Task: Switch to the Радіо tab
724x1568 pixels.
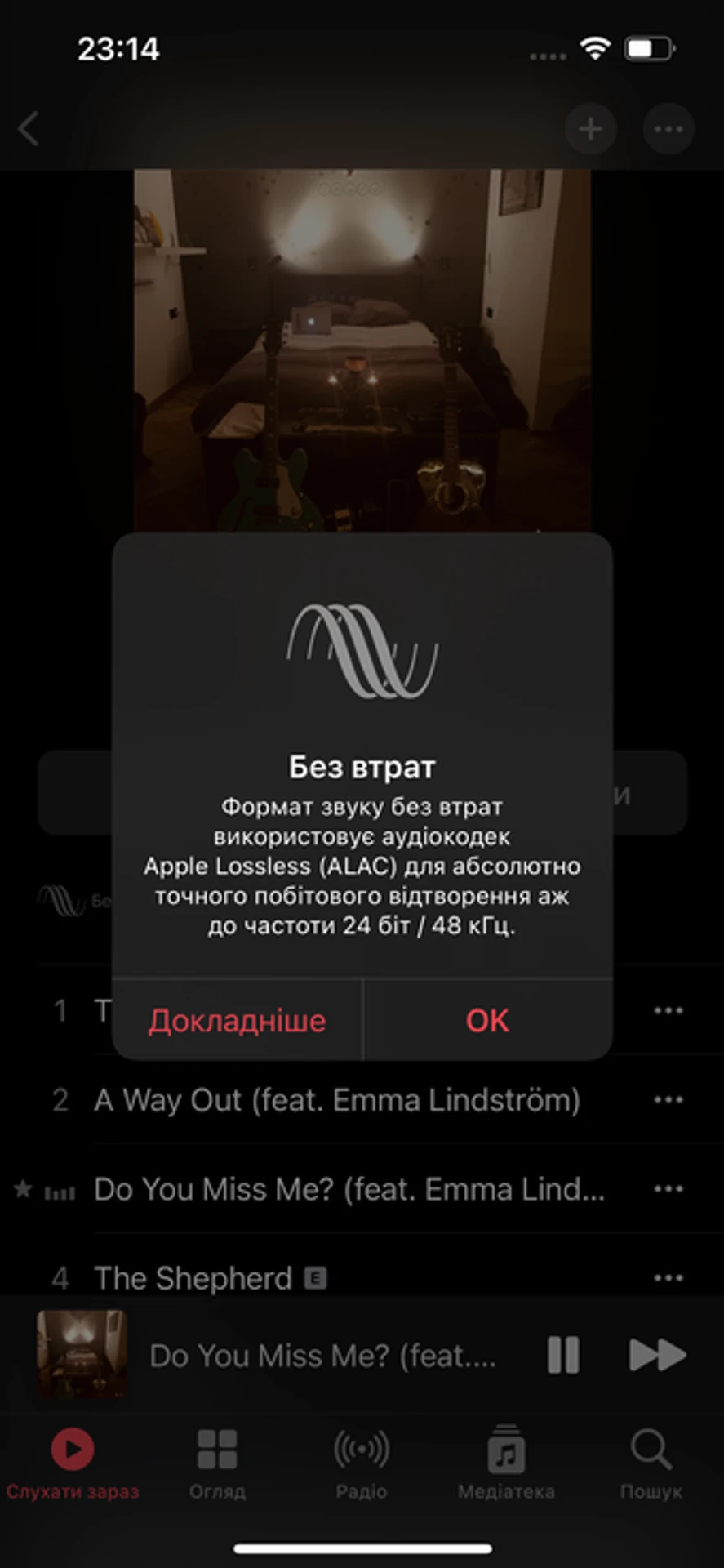Action: point(362,1463)
